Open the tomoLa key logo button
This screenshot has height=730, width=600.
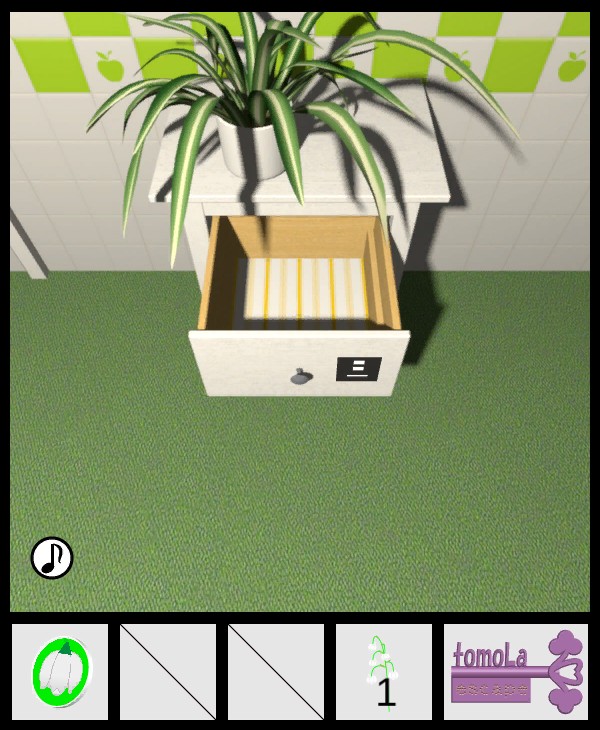(x=516, y=672)
